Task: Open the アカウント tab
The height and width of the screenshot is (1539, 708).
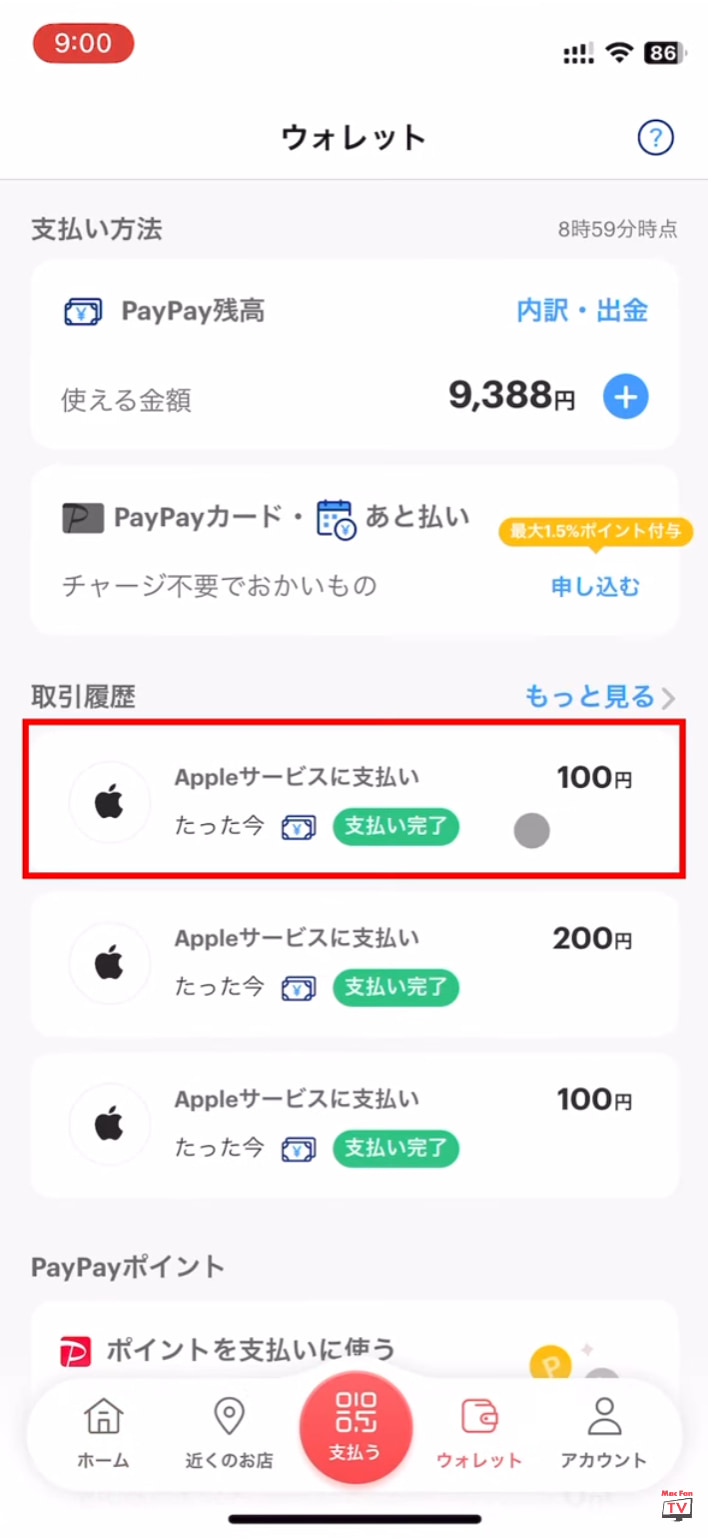Action: pos(603,1432)
